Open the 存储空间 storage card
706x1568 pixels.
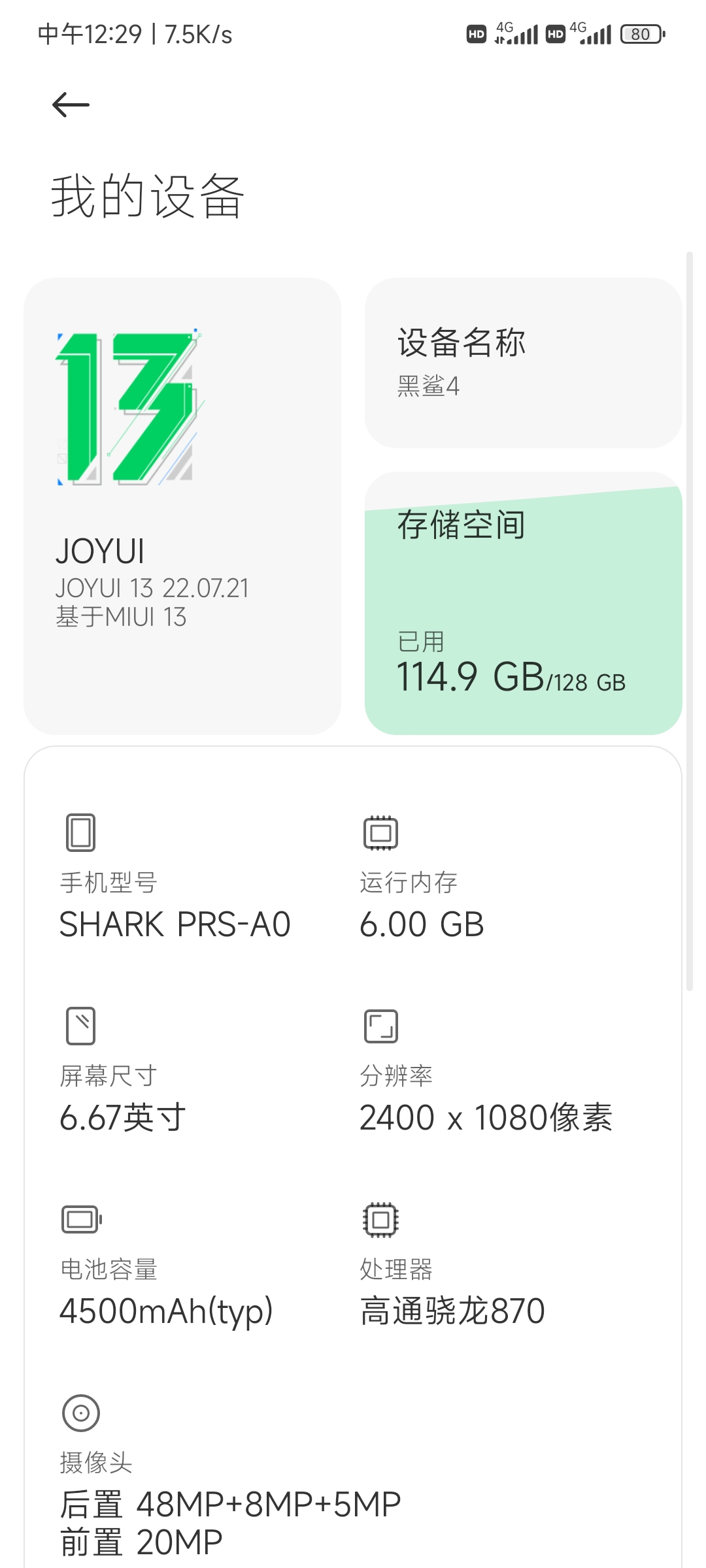523,603
